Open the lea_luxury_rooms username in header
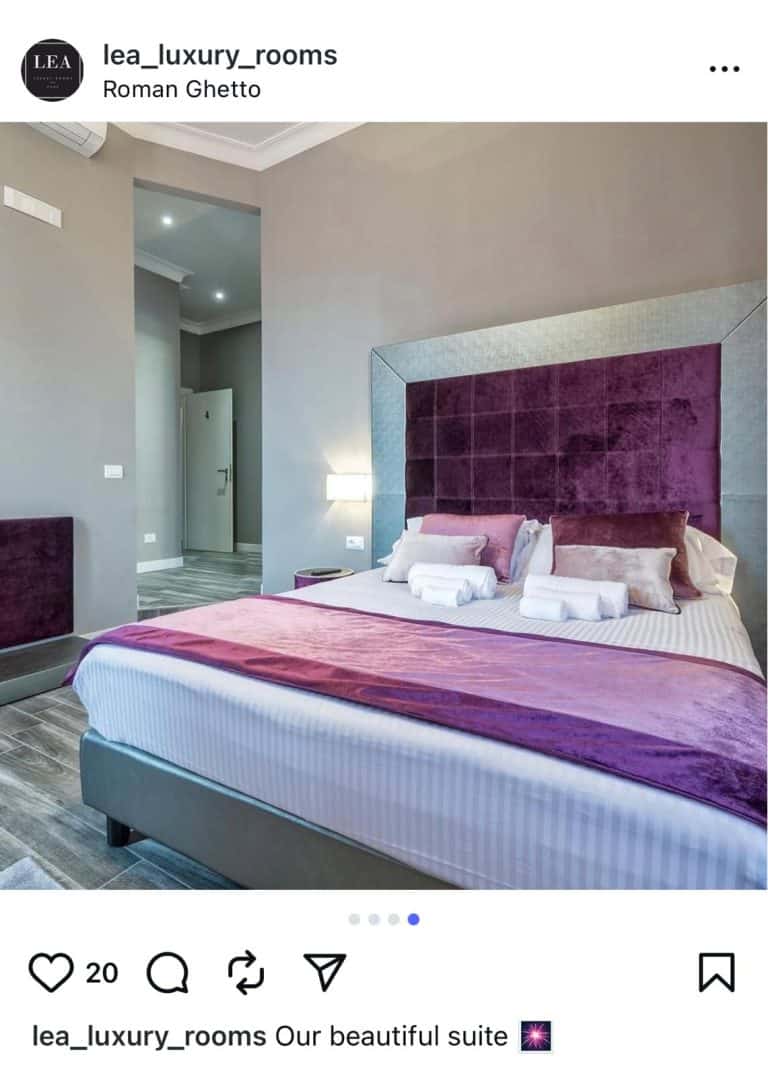The width and height of the screenshot is (768, 1077). [220, 55]
